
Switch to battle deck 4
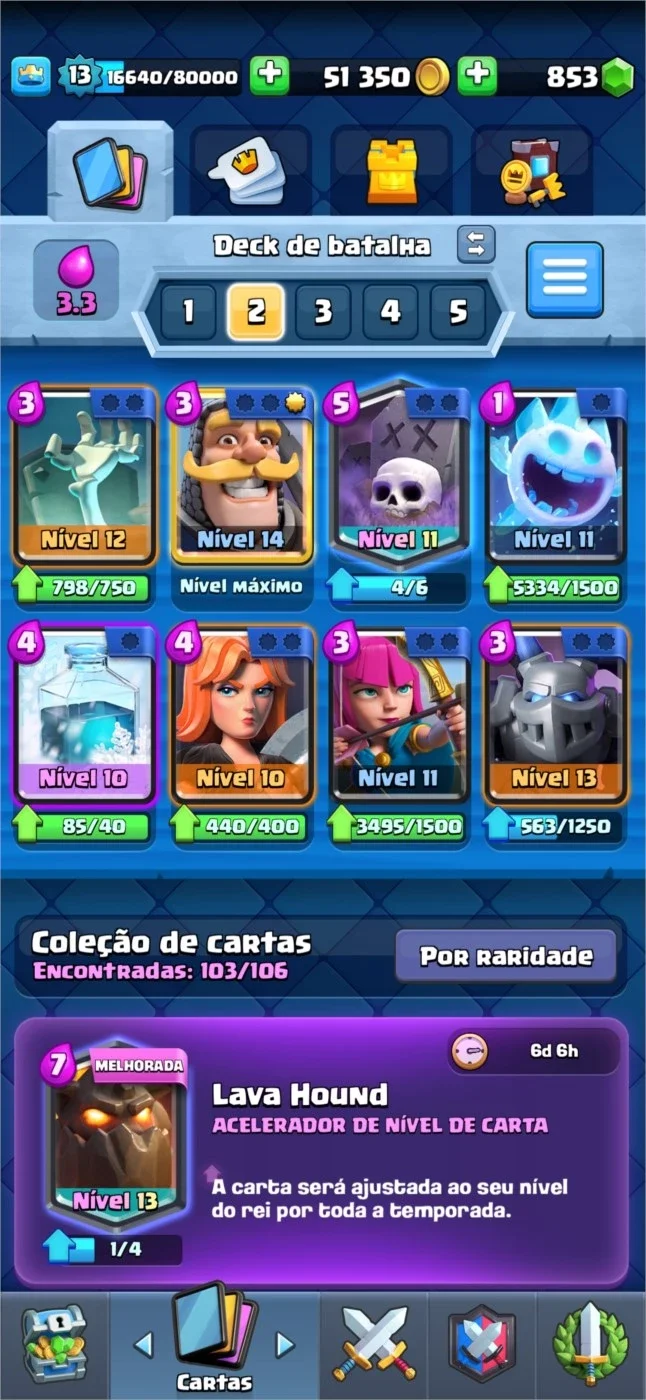(x=390, y=311)
